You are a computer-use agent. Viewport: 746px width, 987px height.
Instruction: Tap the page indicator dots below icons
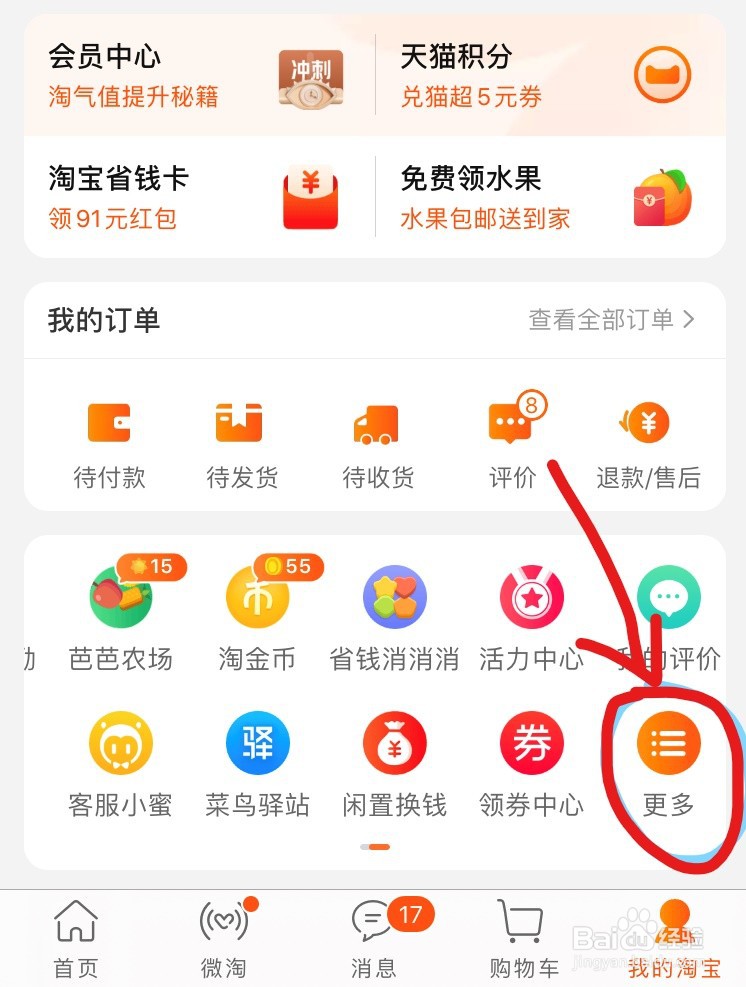pyautogui.click(x=373, y=846)
